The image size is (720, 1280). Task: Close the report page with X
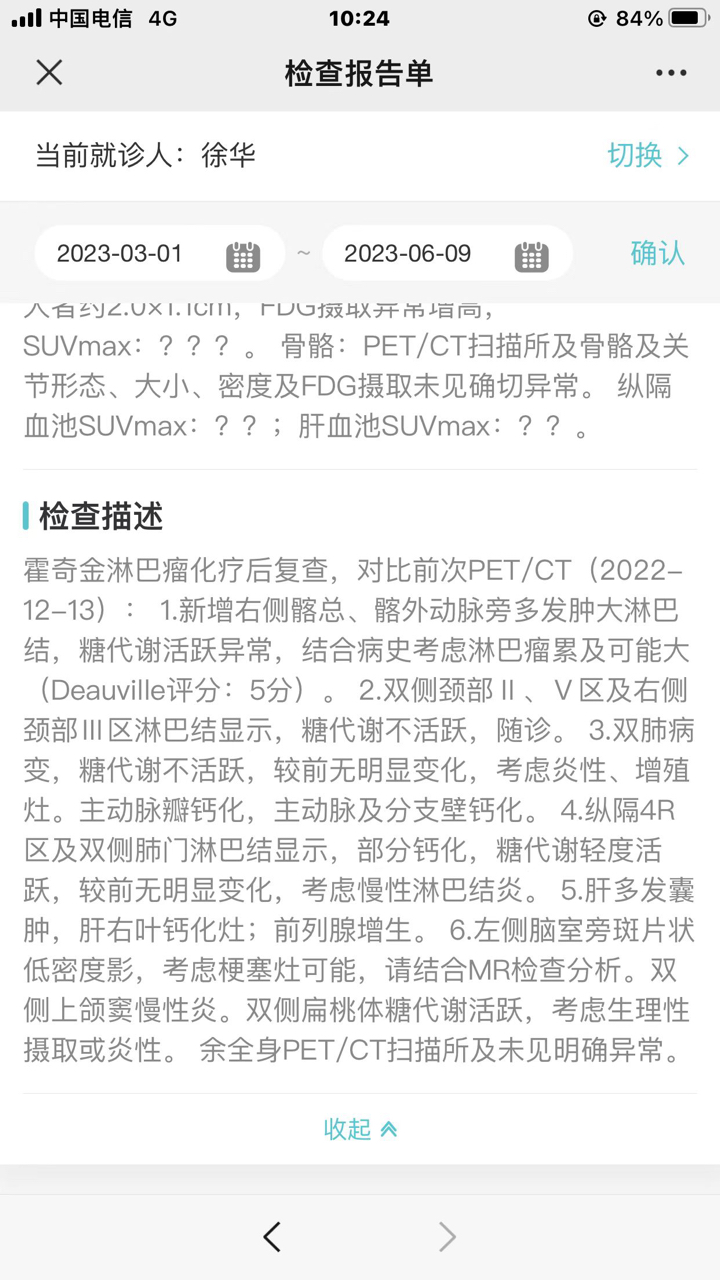click(49, 72)
